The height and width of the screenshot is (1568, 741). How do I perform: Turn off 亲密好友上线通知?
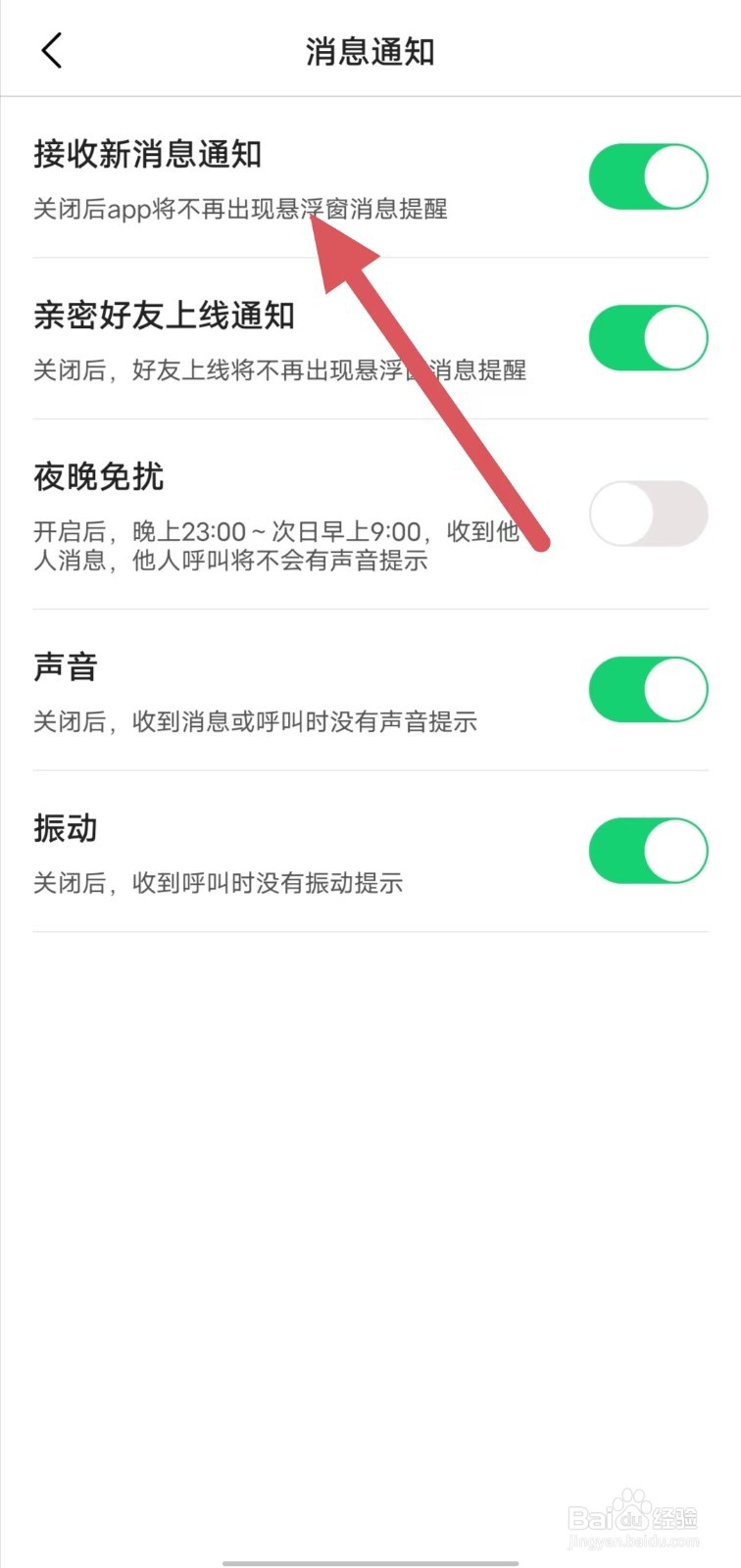647,337
